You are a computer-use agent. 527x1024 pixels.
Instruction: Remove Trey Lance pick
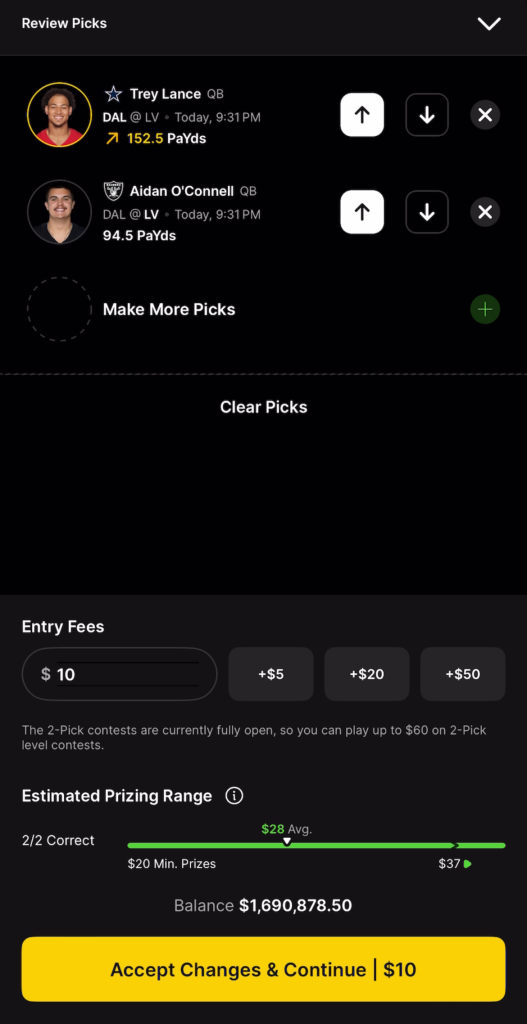click(485, 115)
